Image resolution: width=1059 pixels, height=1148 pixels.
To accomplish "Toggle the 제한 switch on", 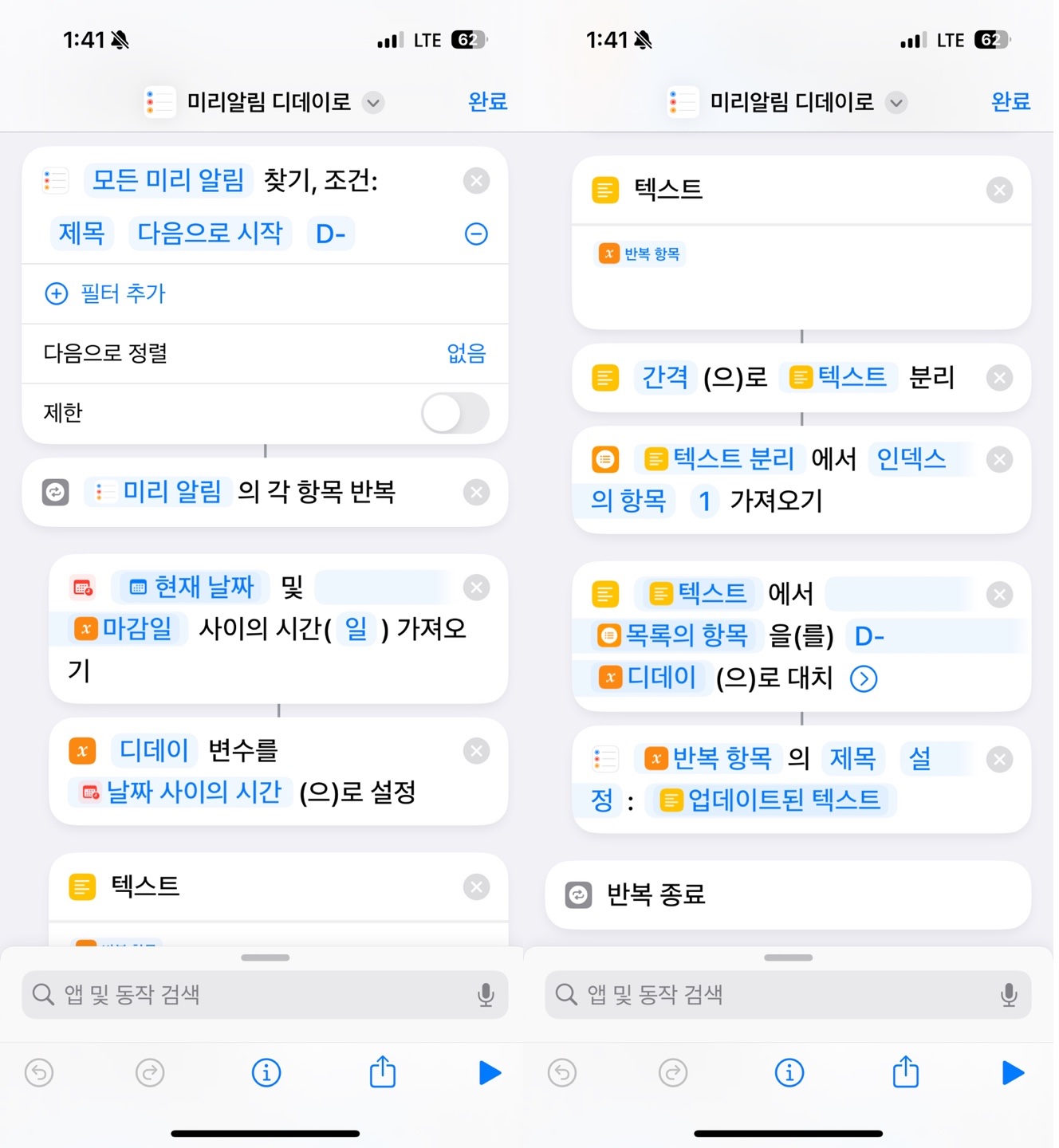I will (455, 413).
